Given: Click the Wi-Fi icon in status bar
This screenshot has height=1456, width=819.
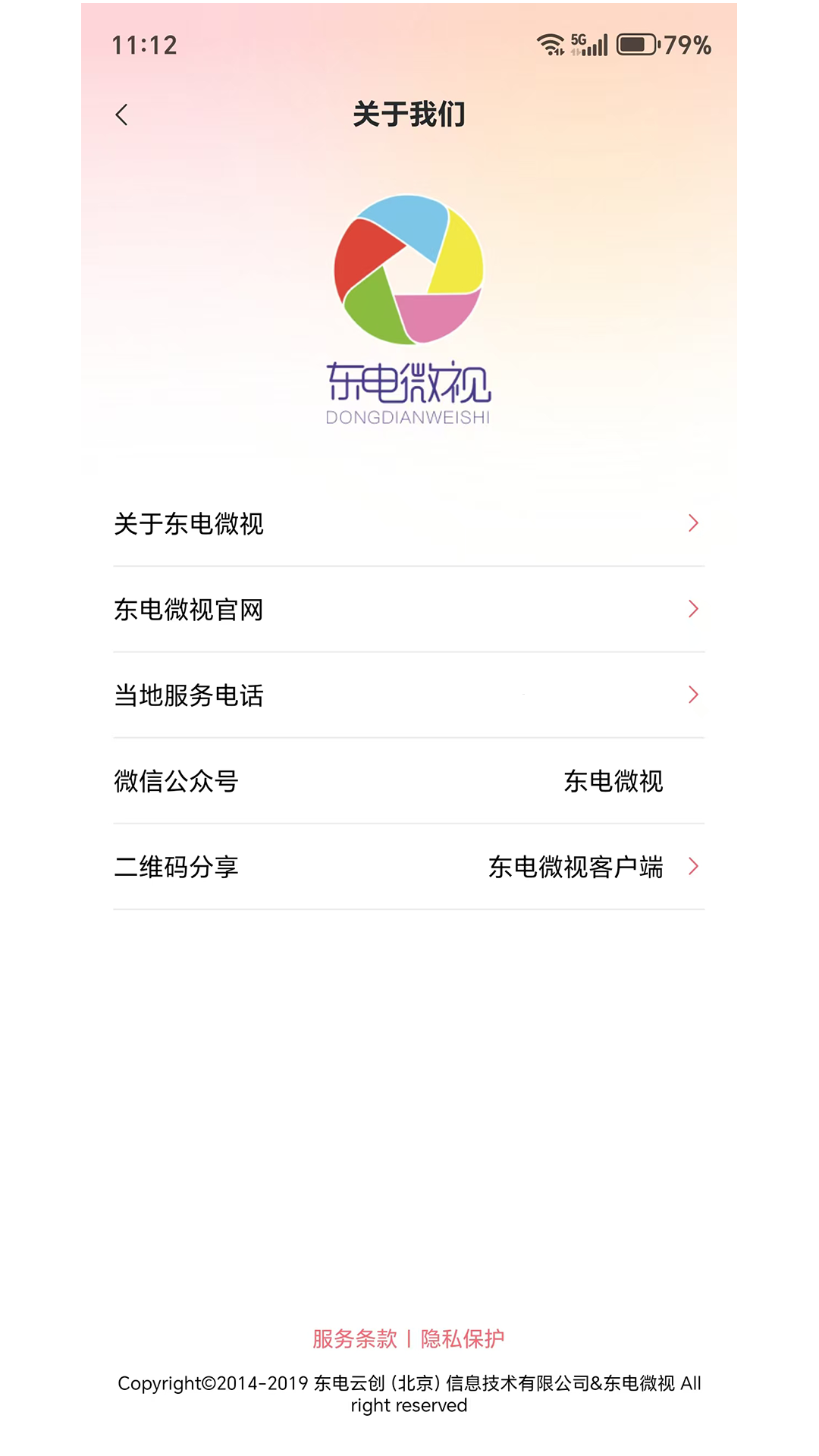Looking at the screenshot, I should 548,44.
